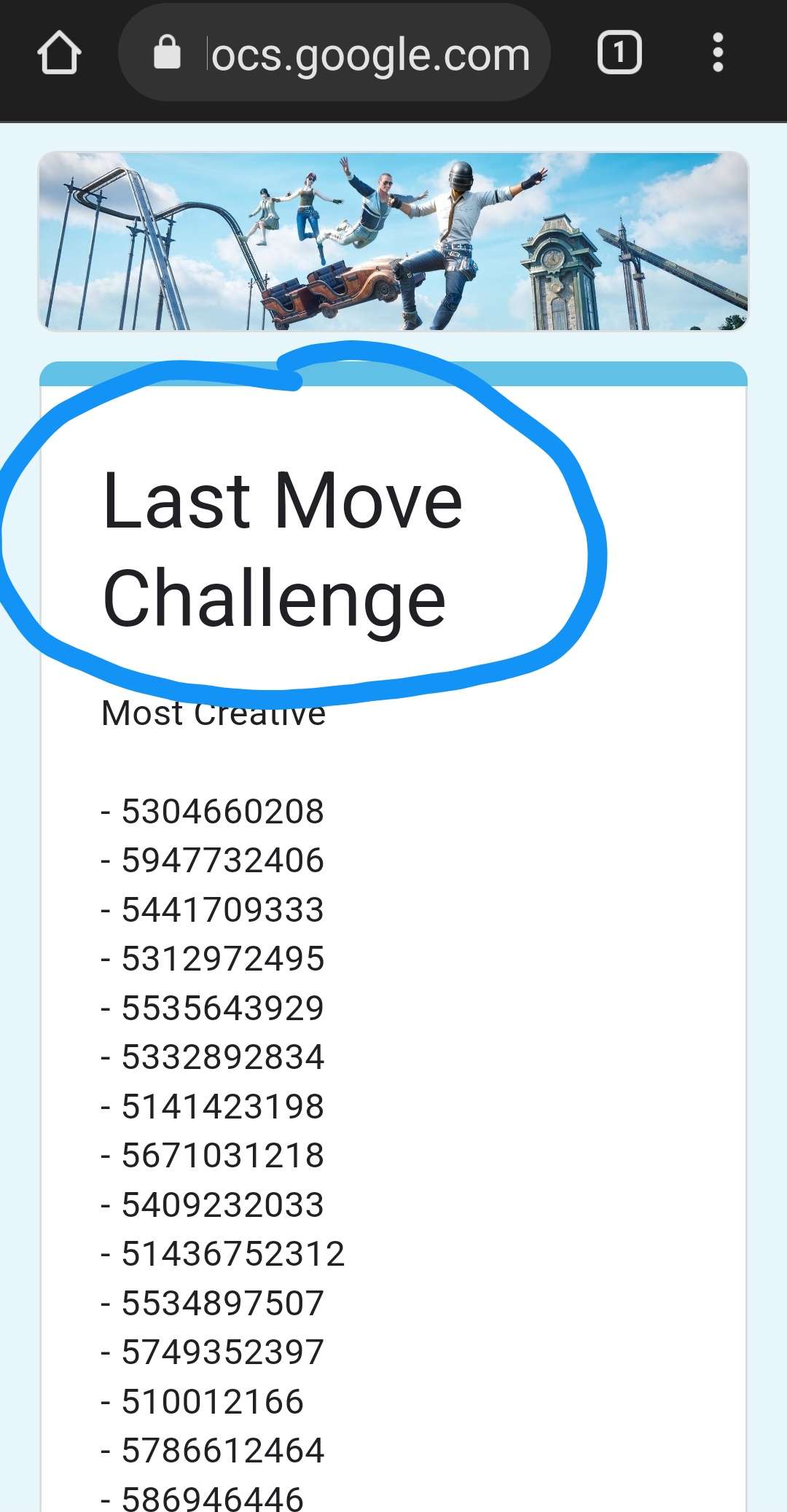Open the tab switcher
Image resolution: width=787 pixels, height=1512 pixels.
[619, 53]
